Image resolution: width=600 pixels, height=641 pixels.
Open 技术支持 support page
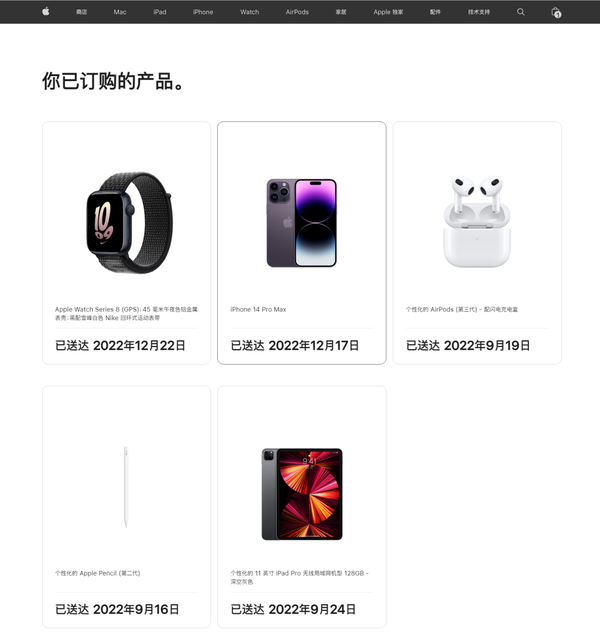coord(479,12)
